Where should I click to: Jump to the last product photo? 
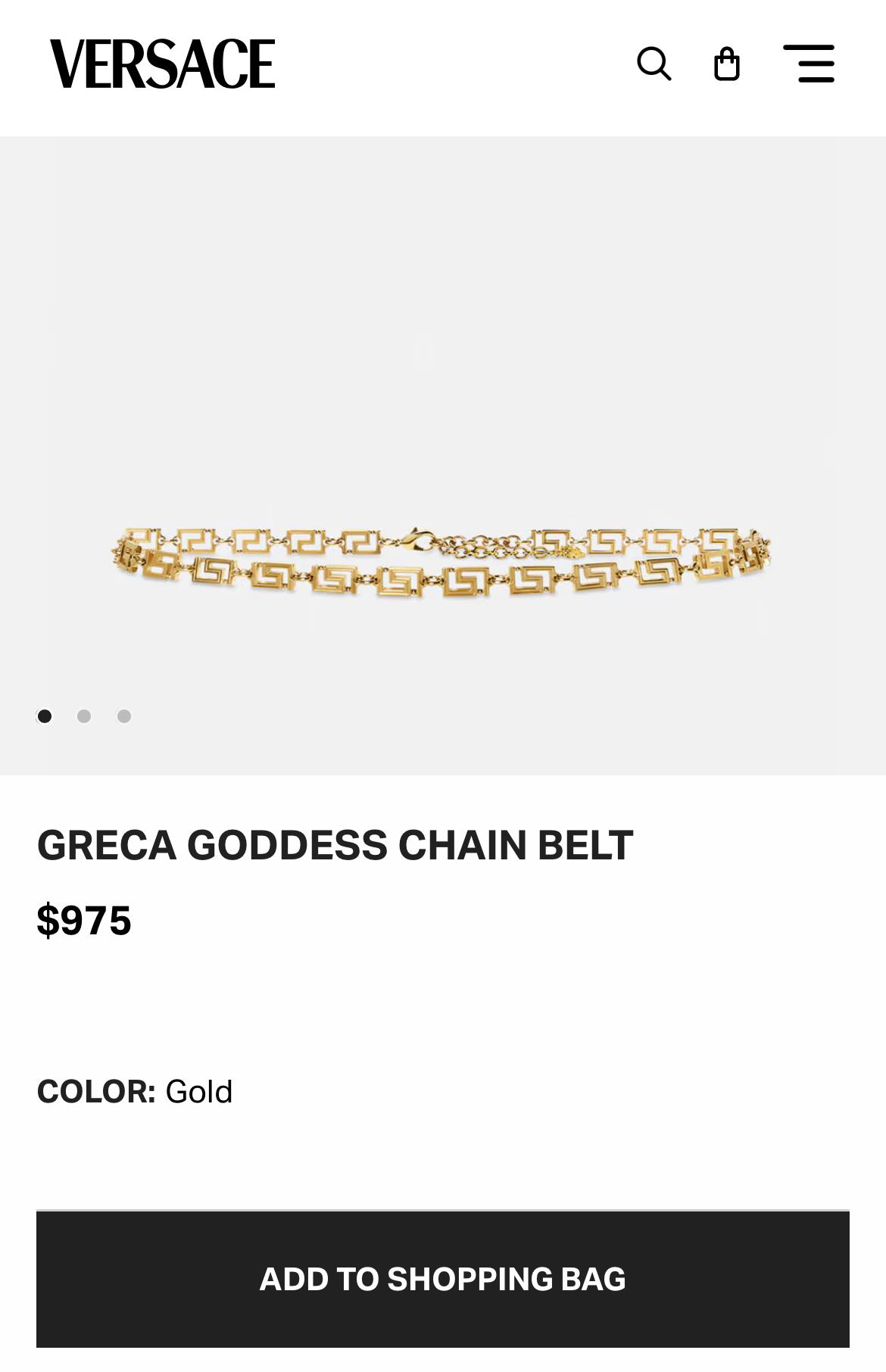pyautogui.click(x=124, y=715)
